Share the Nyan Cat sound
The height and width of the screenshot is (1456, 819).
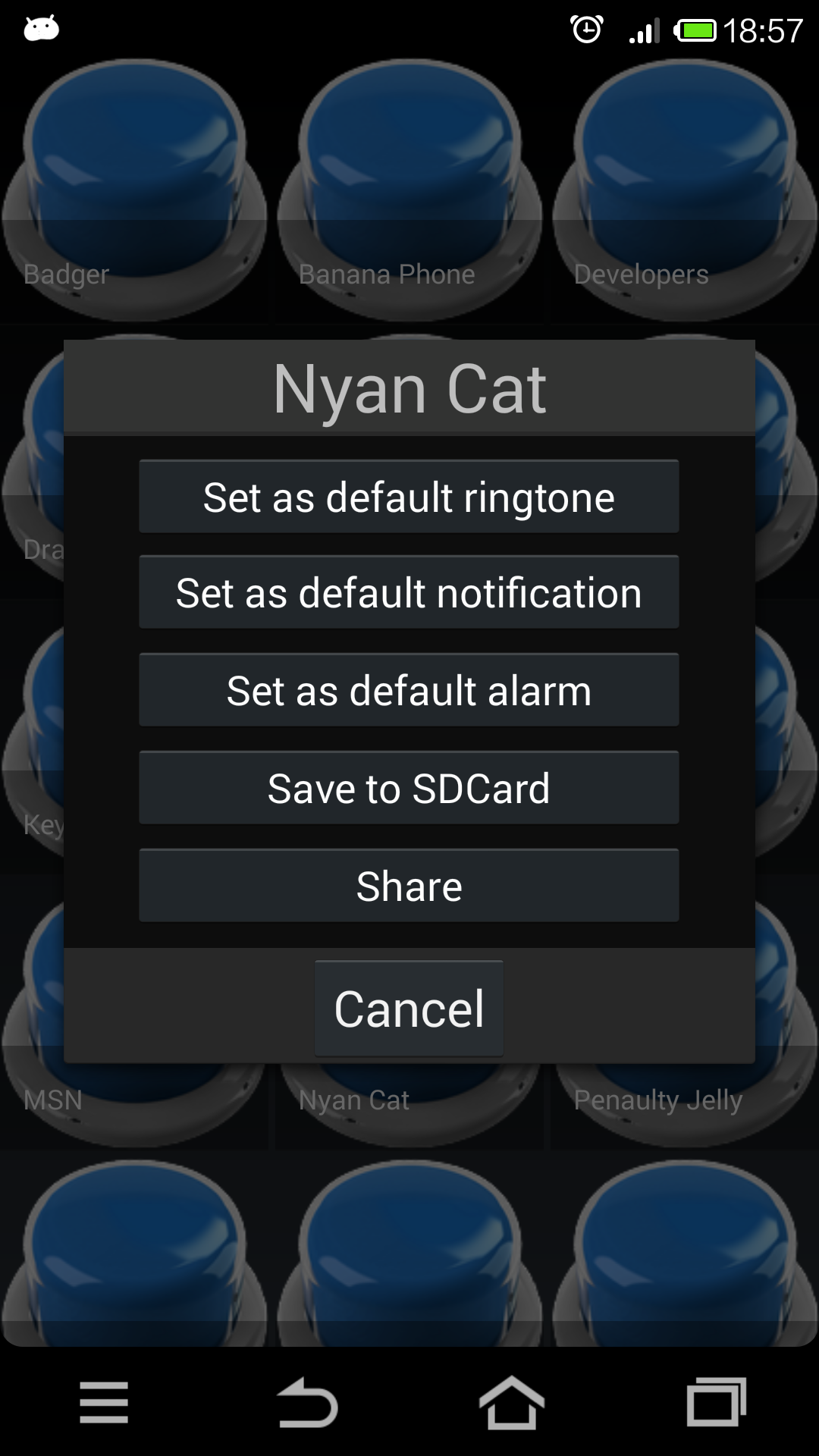[409, 886]
